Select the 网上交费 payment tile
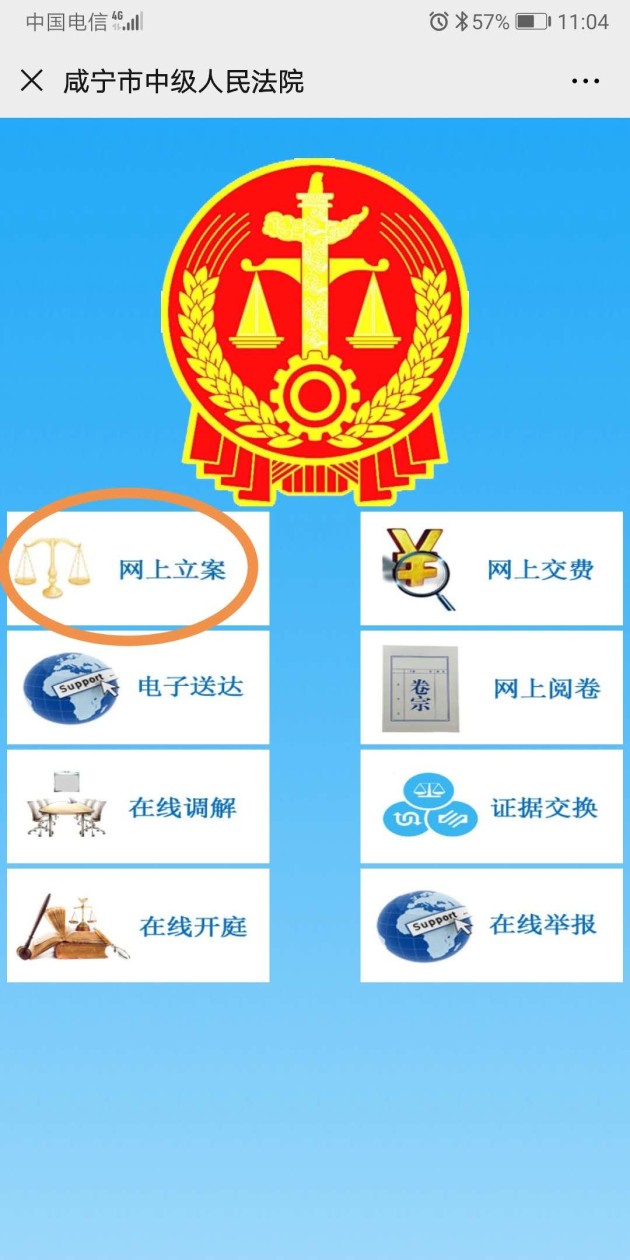The height and width of the screenshot is (1260, 630). point(491,569)
